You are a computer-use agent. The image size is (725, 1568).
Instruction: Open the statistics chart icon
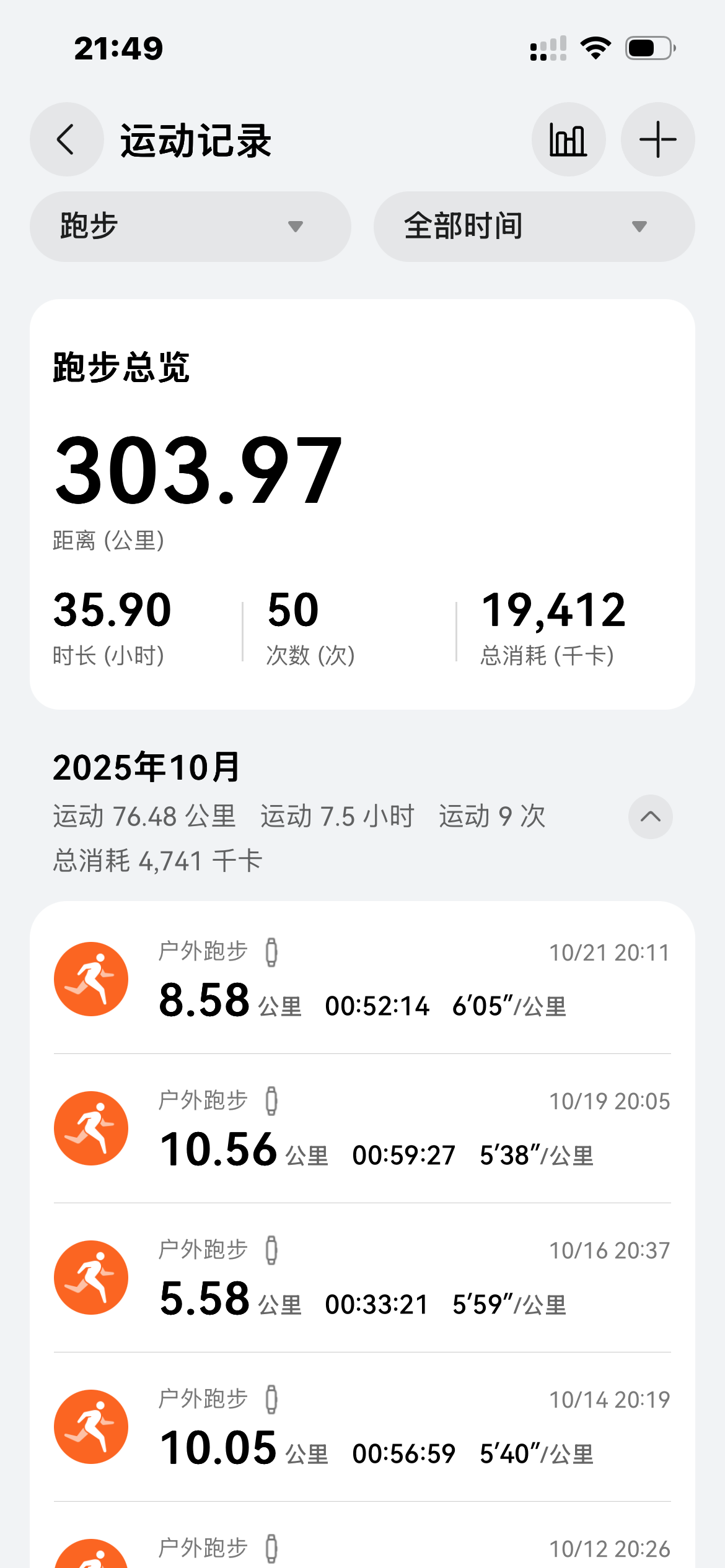pos(568,139)
